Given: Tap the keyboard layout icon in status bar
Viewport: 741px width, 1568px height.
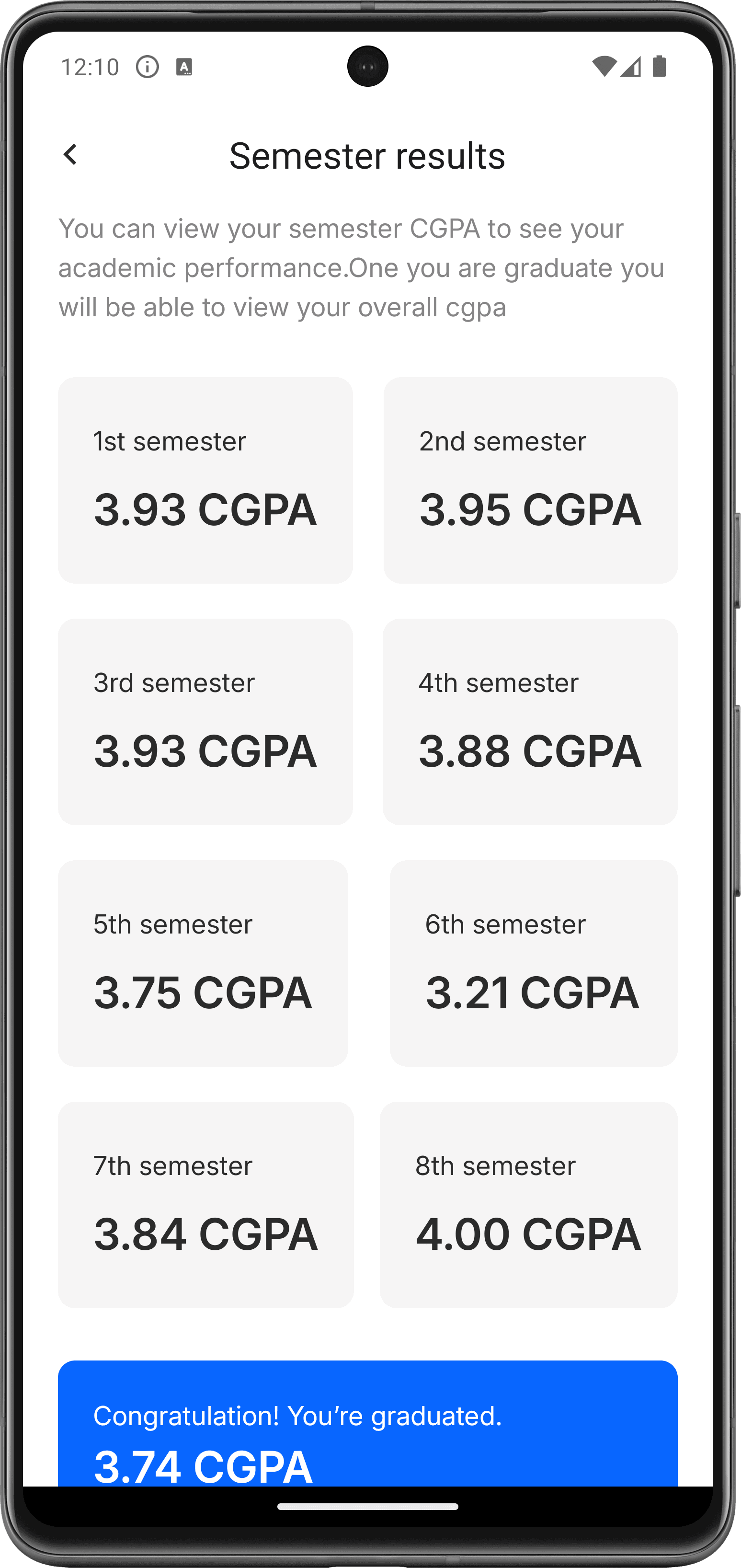Looking at the screenshot, I should (184, 67).
